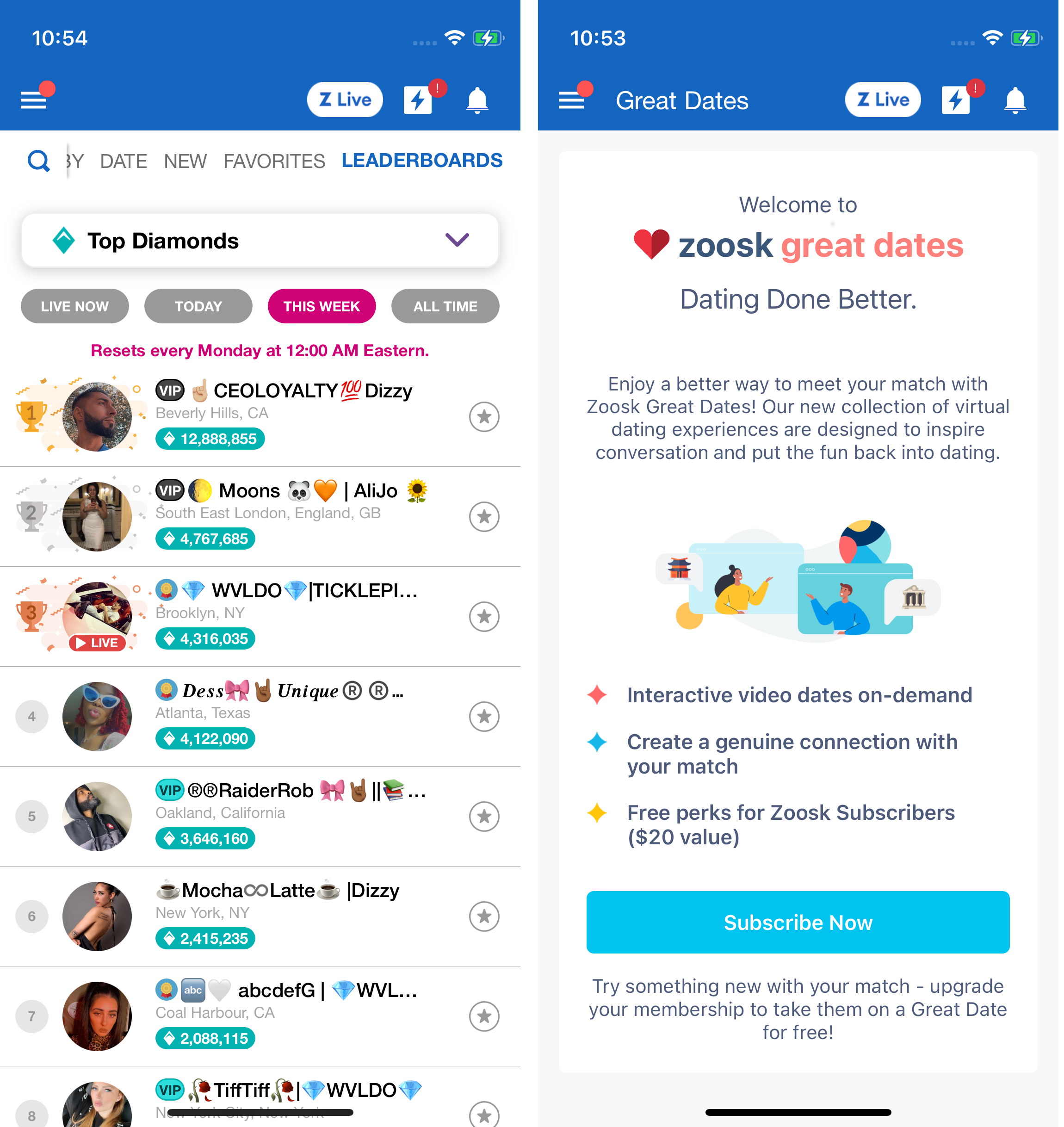
Task: Open notifications bell on the leaderboards screen
Action: pyautogui.click(x=477, y=100)
